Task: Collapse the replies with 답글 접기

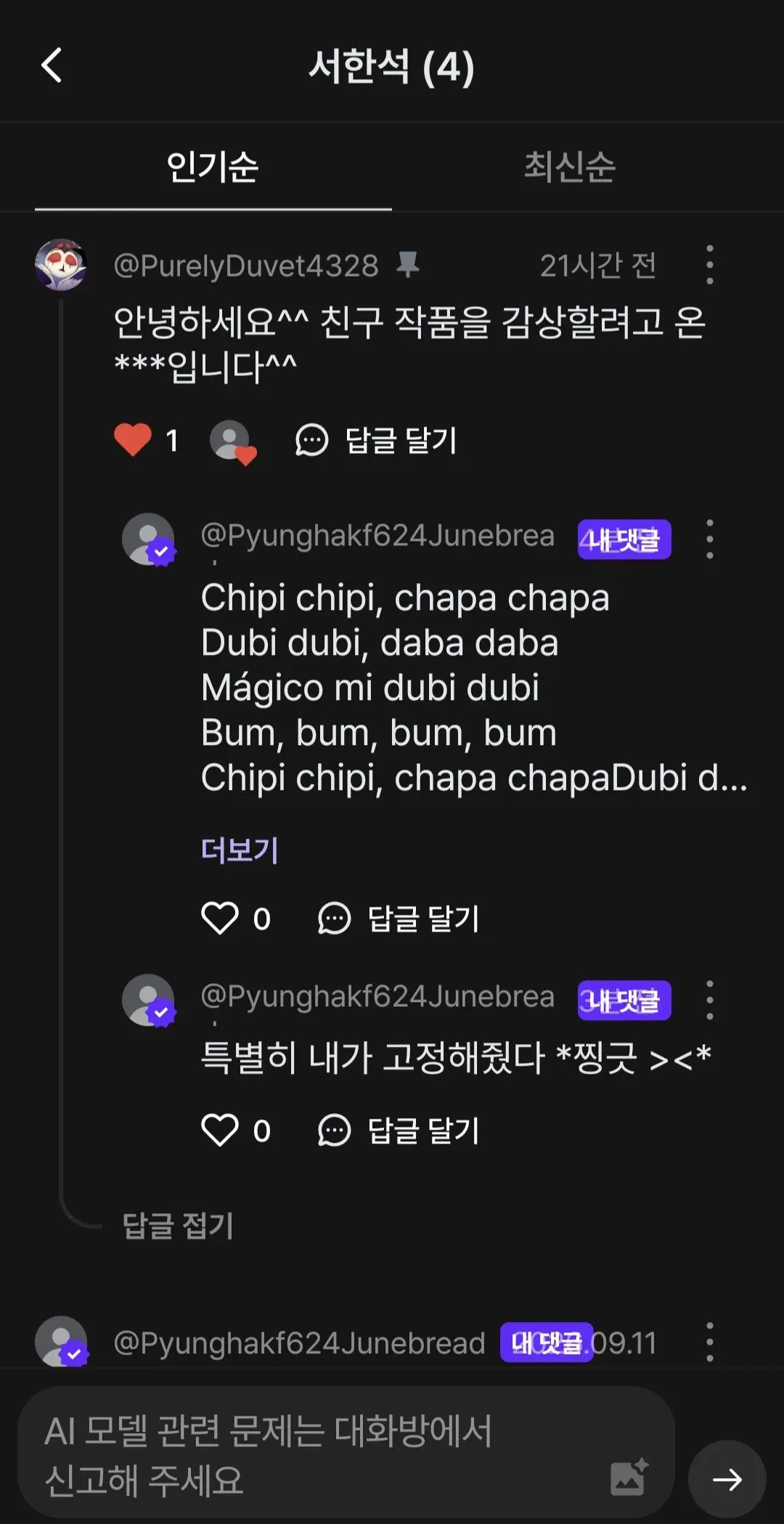Action: click(x=178, y=1226)
